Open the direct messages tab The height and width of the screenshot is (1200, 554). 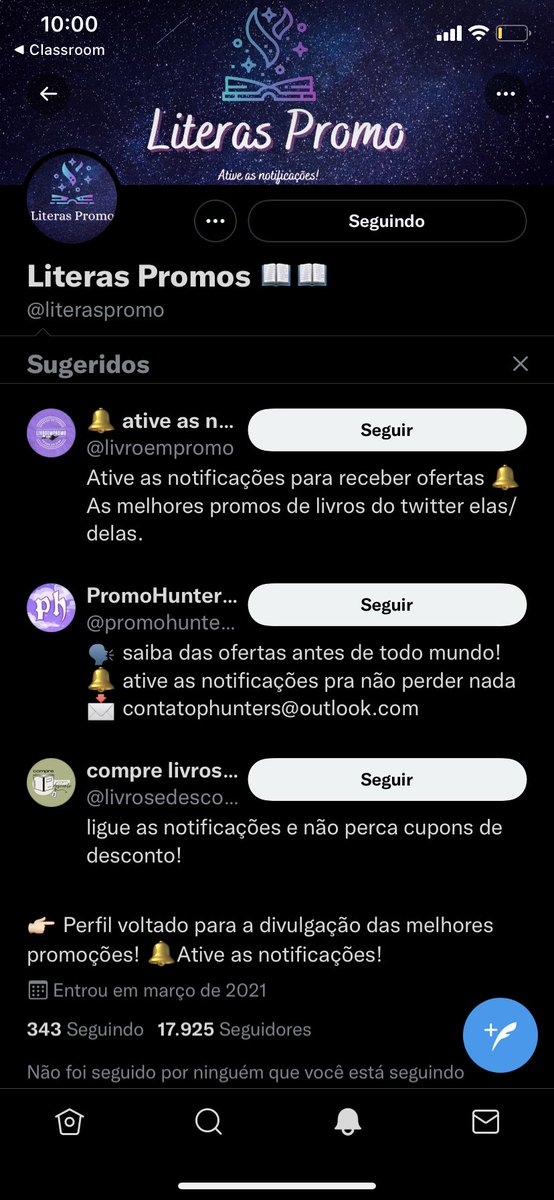(x=486, y=1122)
